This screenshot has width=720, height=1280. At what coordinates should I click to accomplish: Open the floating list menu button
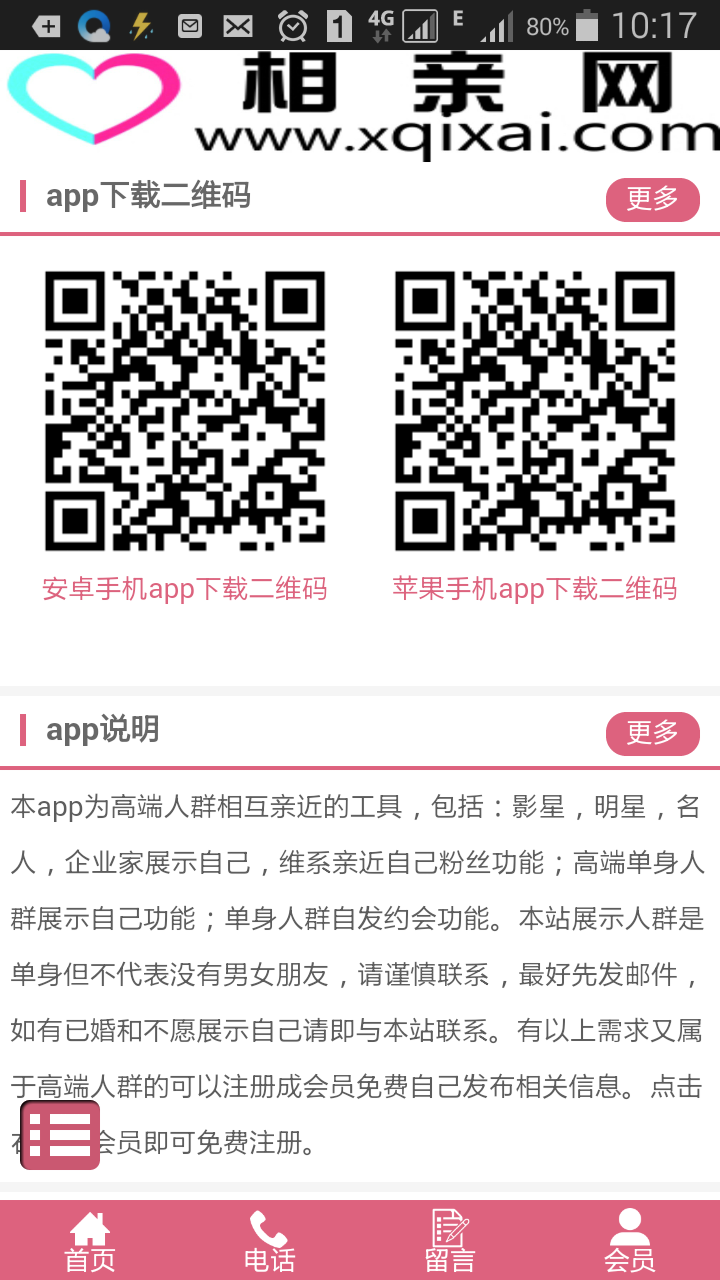(x=60, y=1135)
